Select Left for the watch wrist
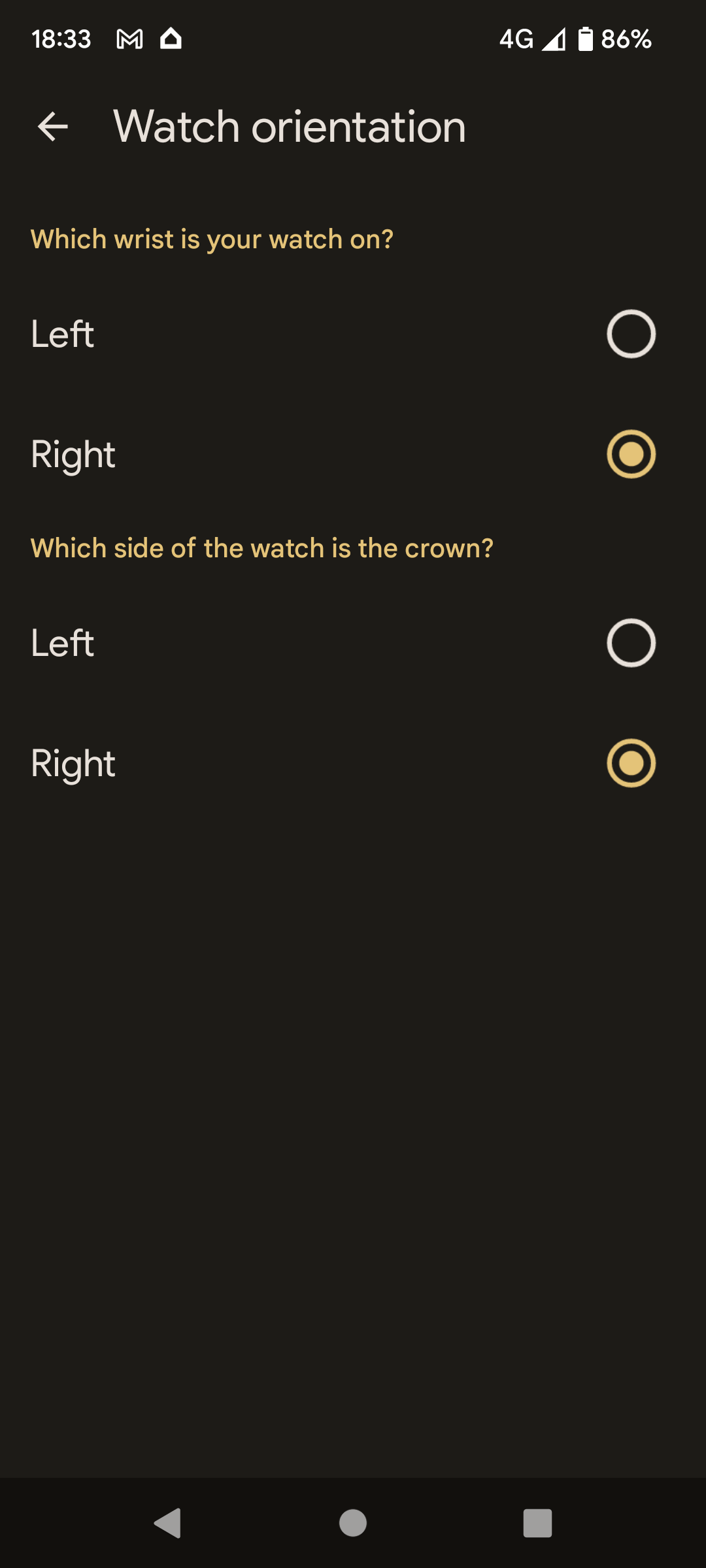This screenshot has width=706, height=1568. pos(630,334)
